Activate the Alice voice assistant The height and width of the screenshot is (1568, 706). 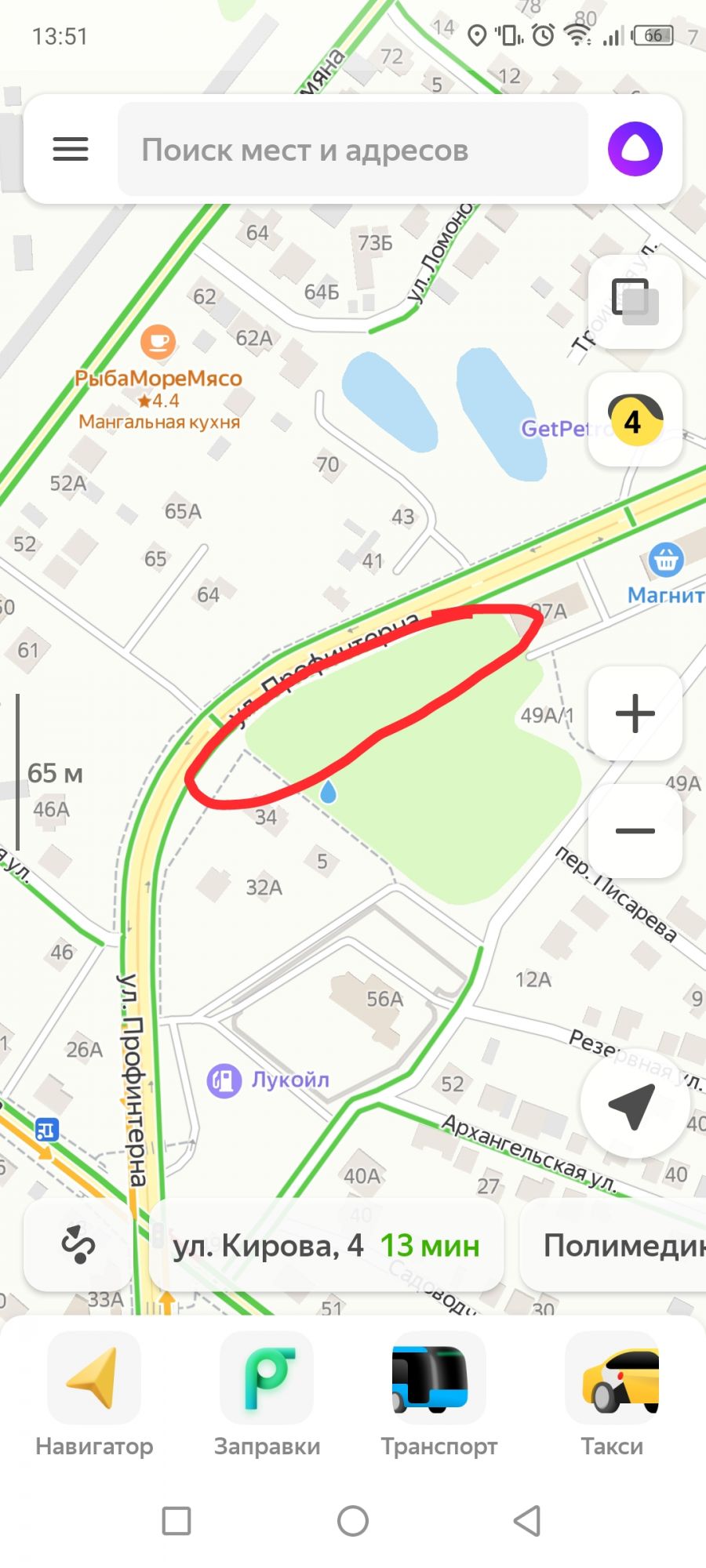pyautogui.click(x=635, y=149)
